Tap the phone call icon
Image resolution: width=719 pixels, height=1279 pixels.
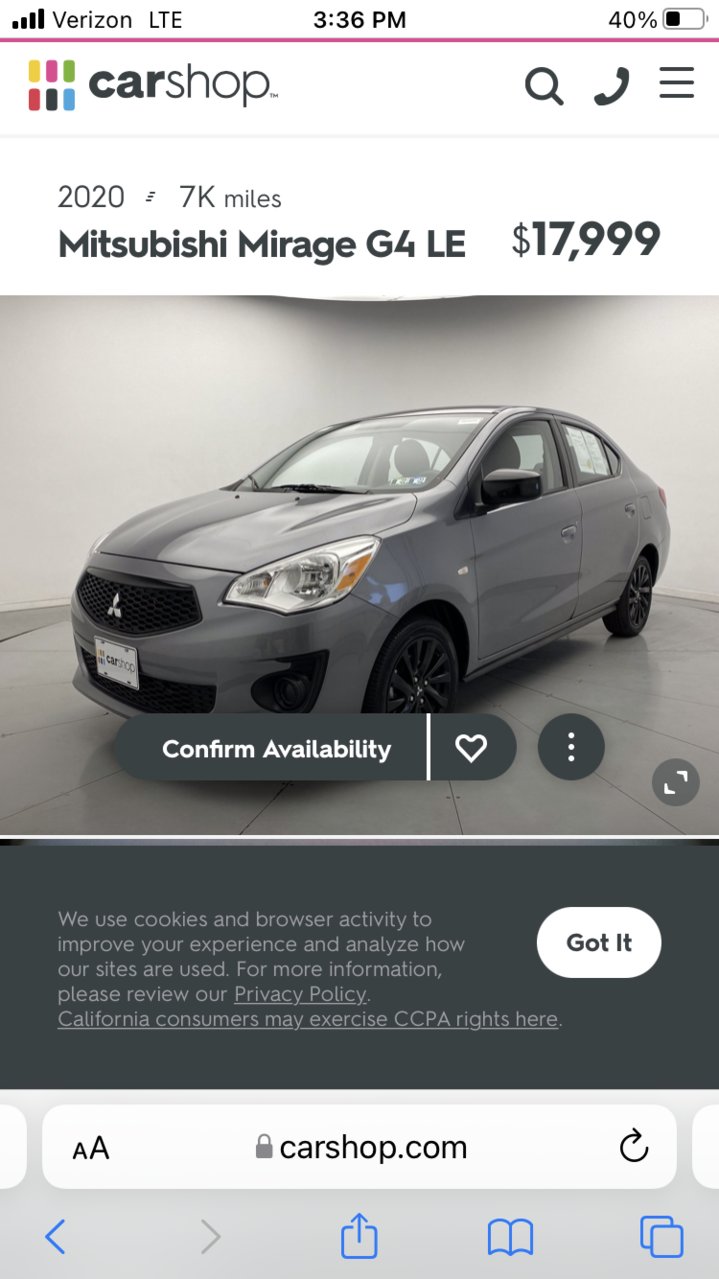tap(611, 86)
